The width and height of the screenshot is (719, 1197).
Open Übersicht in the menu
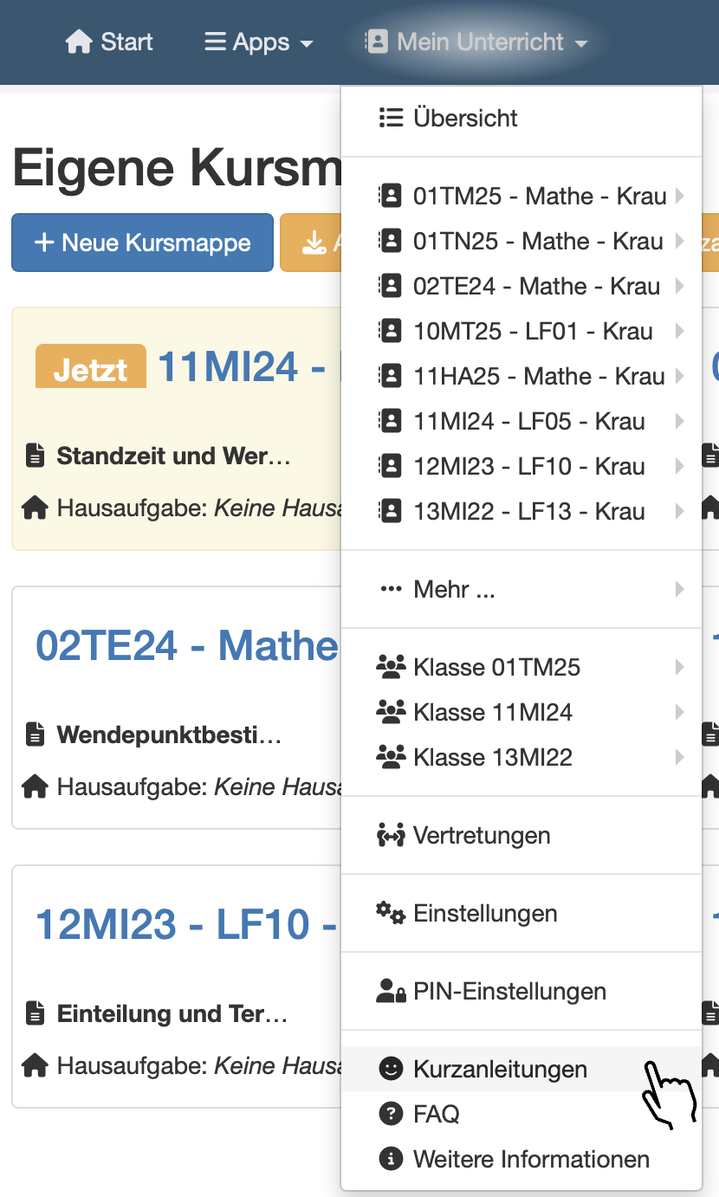tap(465, 118)
